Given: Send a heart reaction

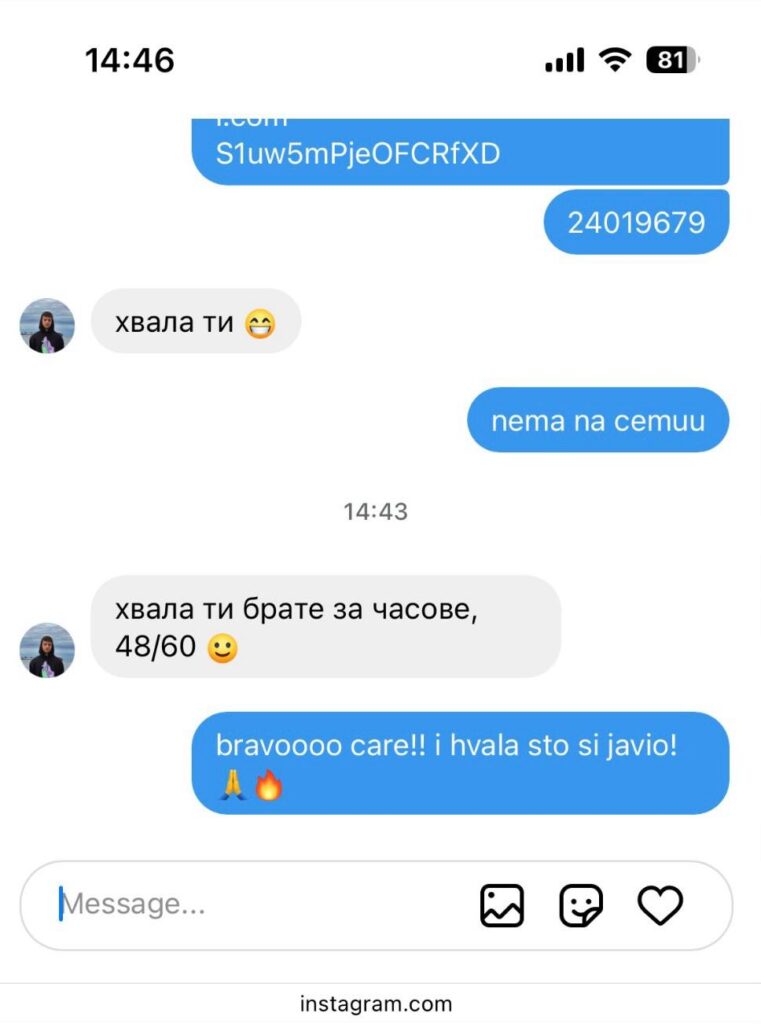Looking at the screenshot, I should (660, 906).
